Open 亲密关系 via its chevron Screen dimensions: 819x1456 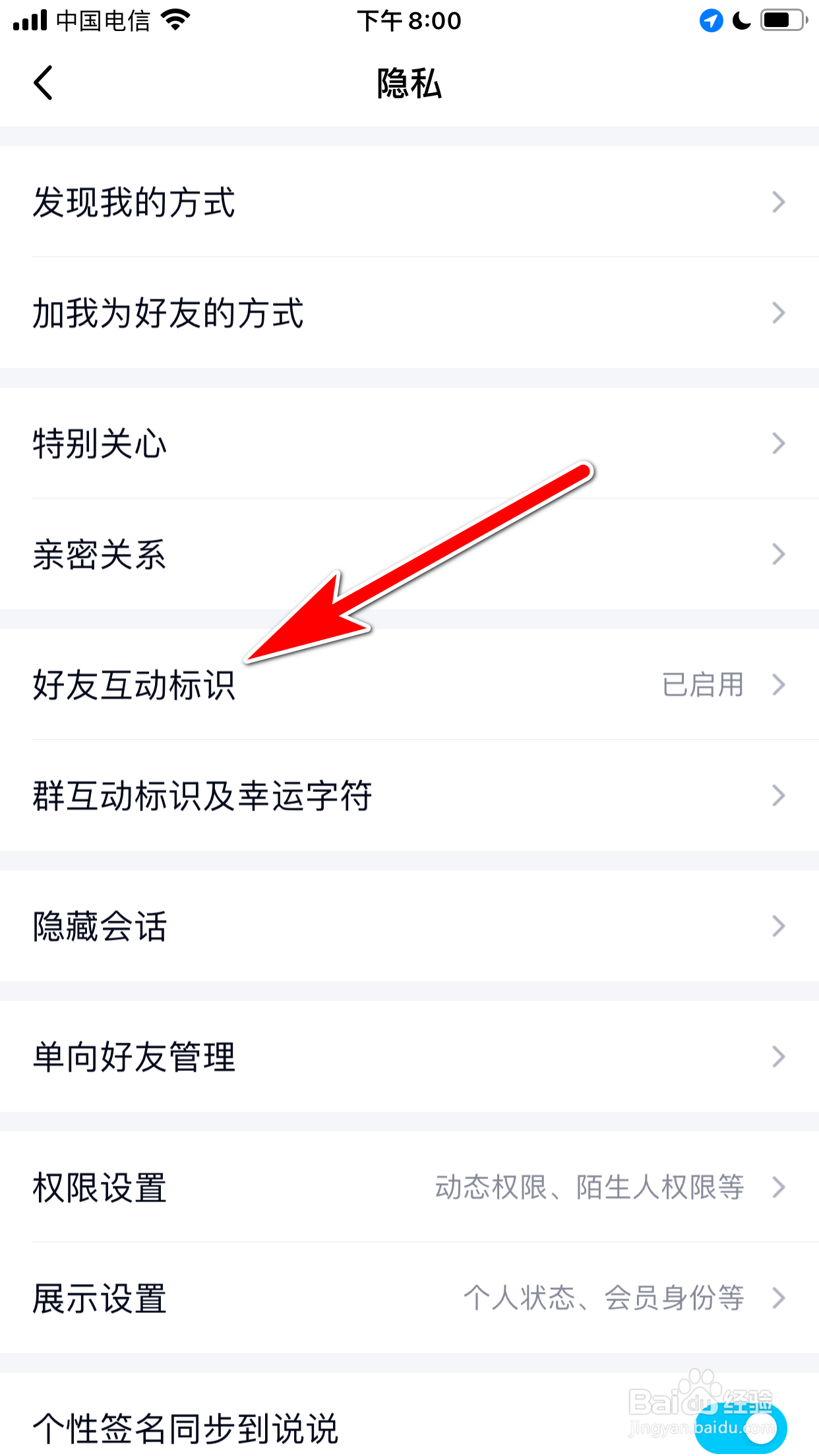click(778, 555)
